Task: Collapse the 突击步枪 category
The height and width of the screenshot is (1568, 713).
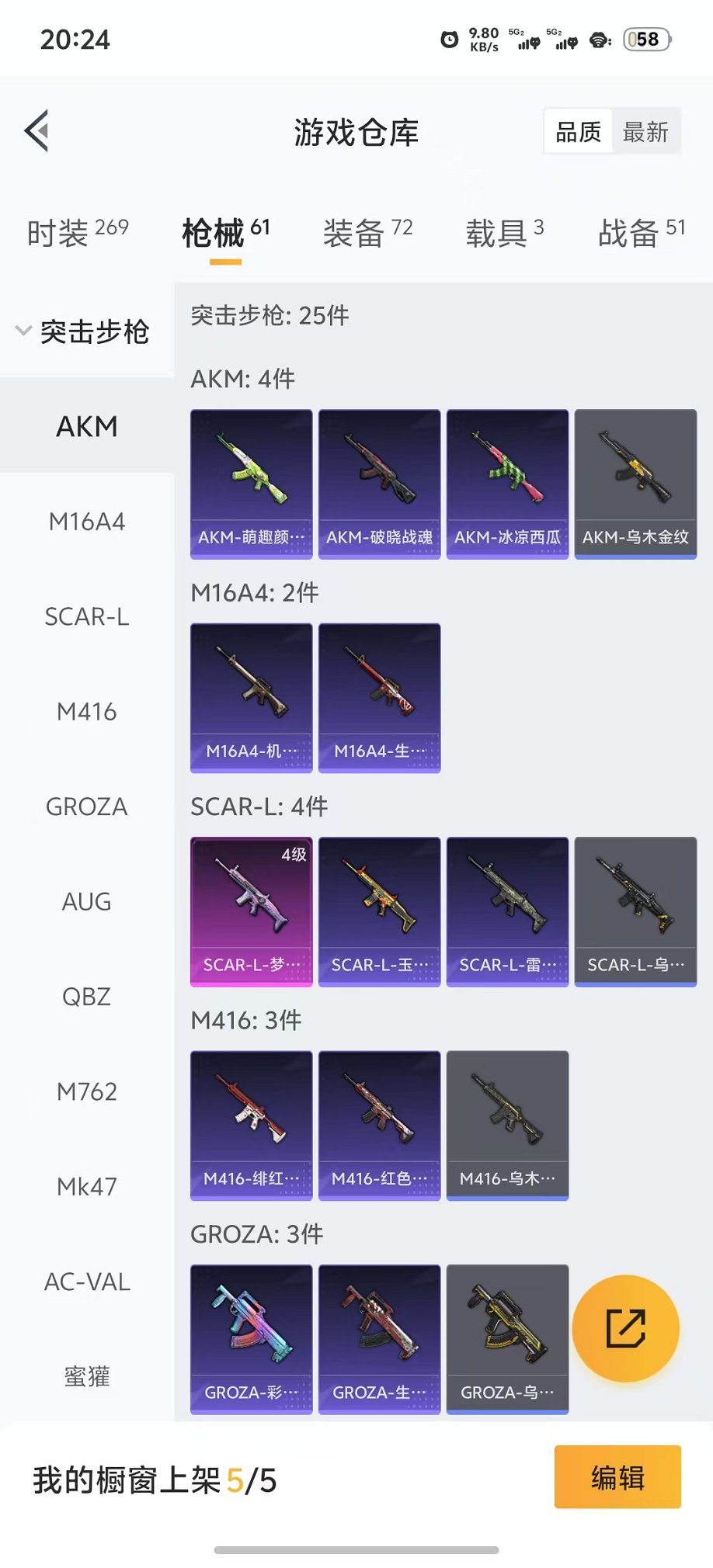Action: click(82, 331)
